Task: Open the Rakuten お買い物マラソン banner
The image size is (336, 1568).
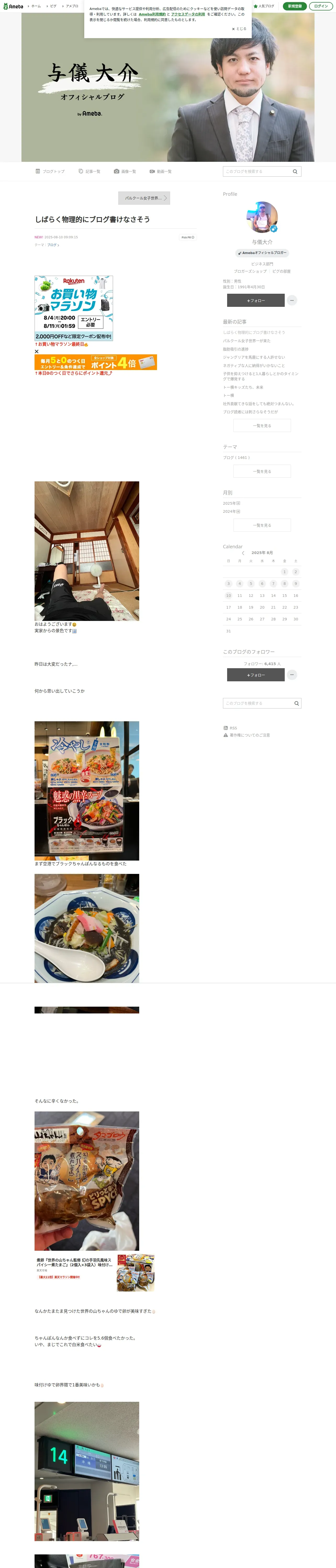Action: pyautogui.click(x=74, y=308)
